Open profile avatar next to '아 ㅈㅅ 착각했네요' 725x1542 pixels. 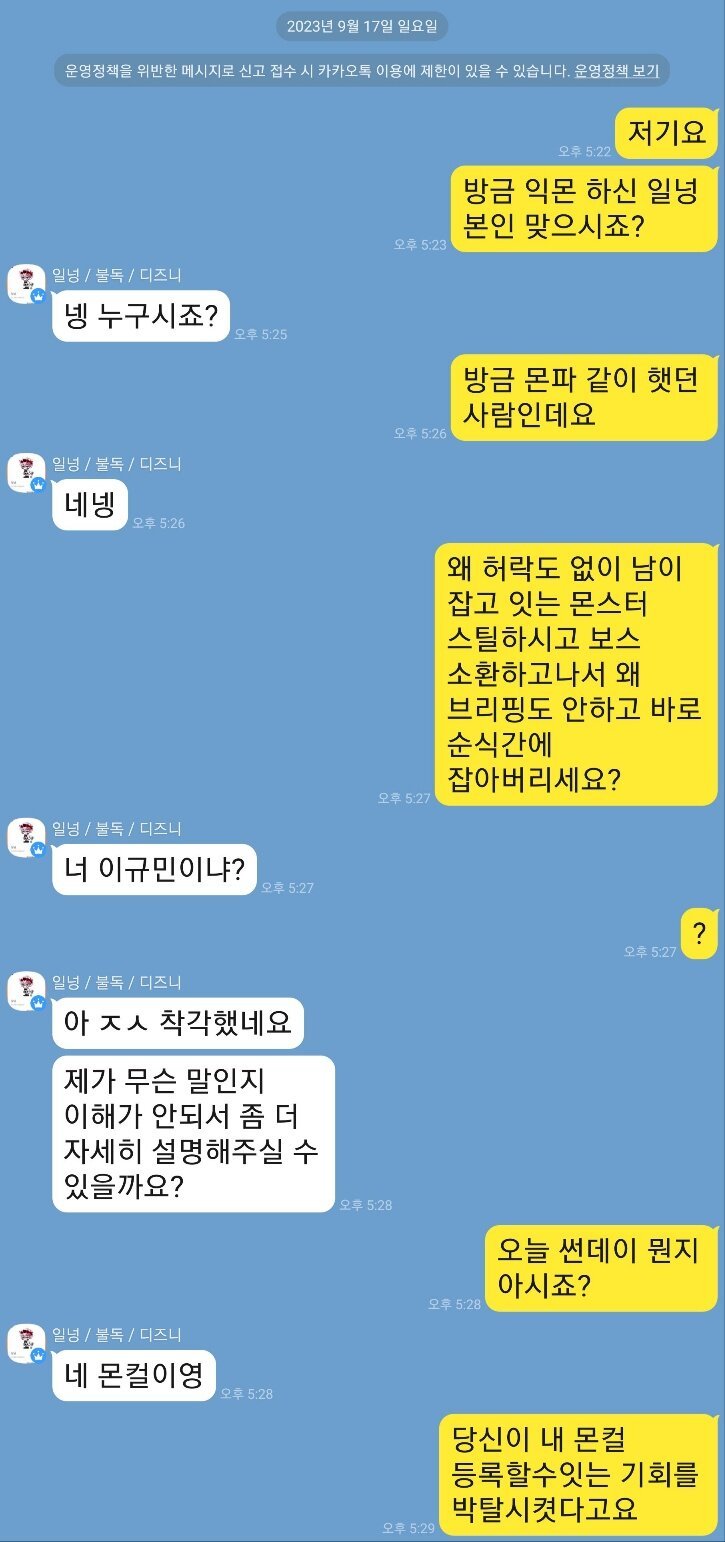(27, 992)
